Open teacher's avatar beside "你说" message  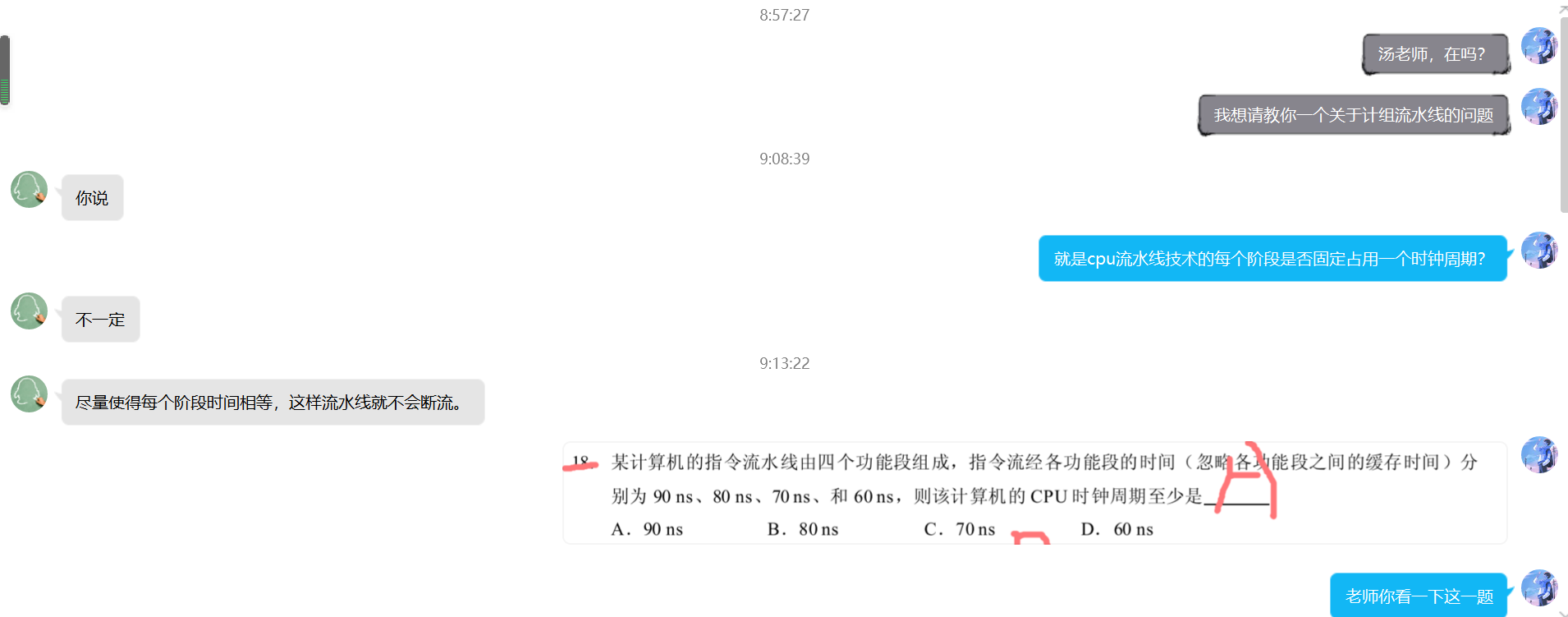pyautogui.click(x=29, y=190)
